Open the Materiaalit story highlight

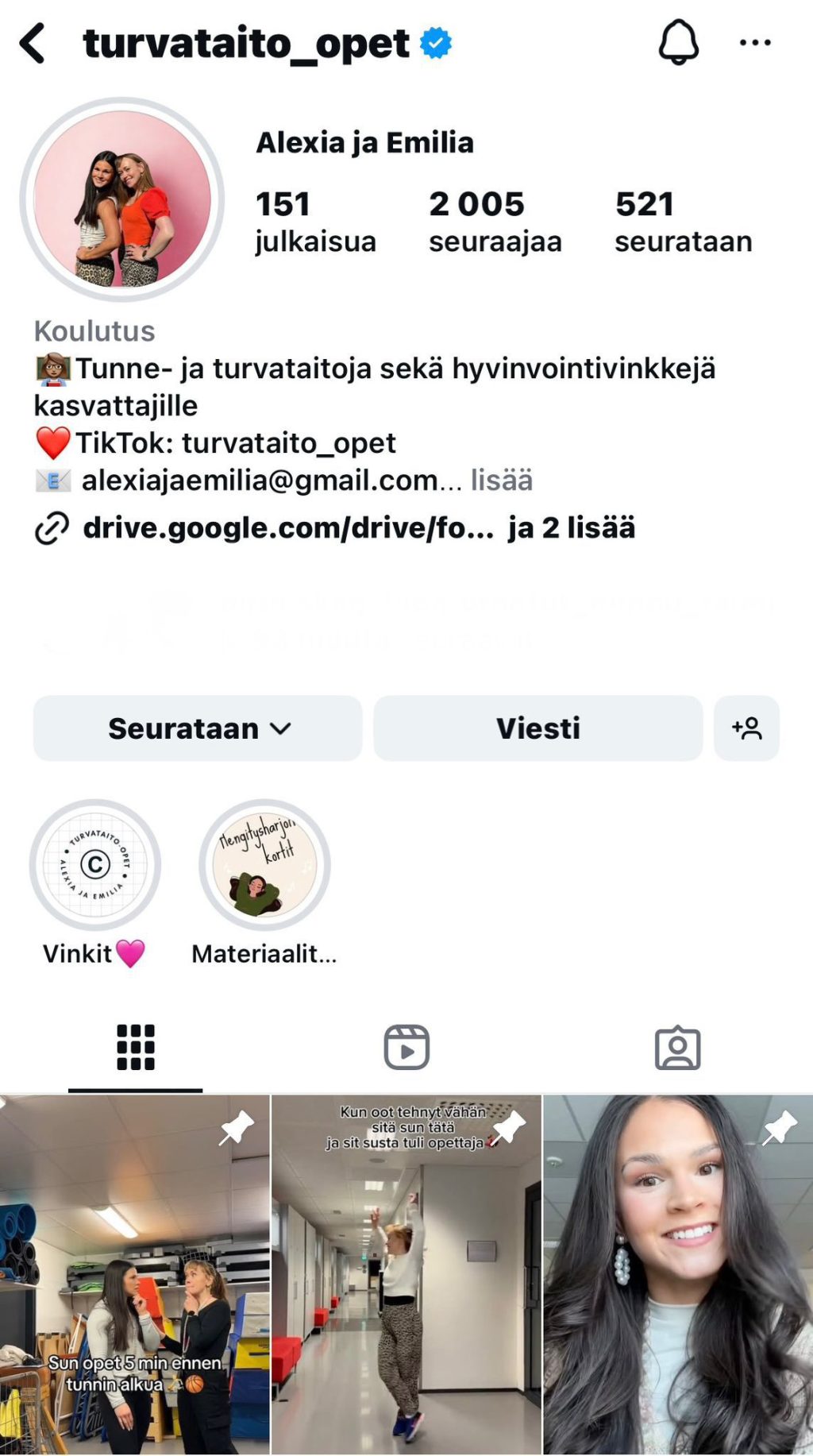264,865
